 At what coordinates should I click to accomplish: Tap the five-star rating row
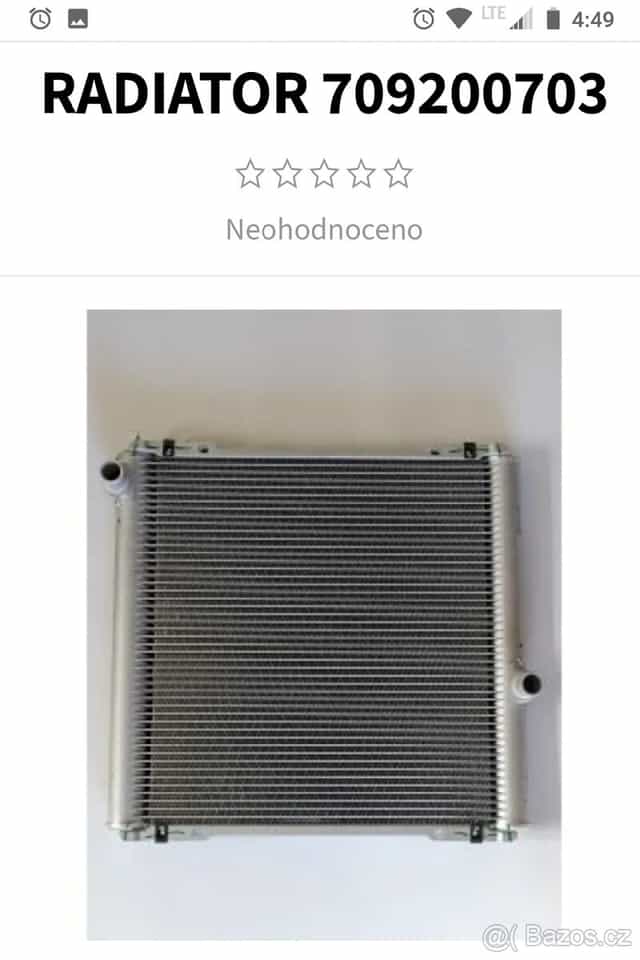pyautogui.click(x=323, y=174)
